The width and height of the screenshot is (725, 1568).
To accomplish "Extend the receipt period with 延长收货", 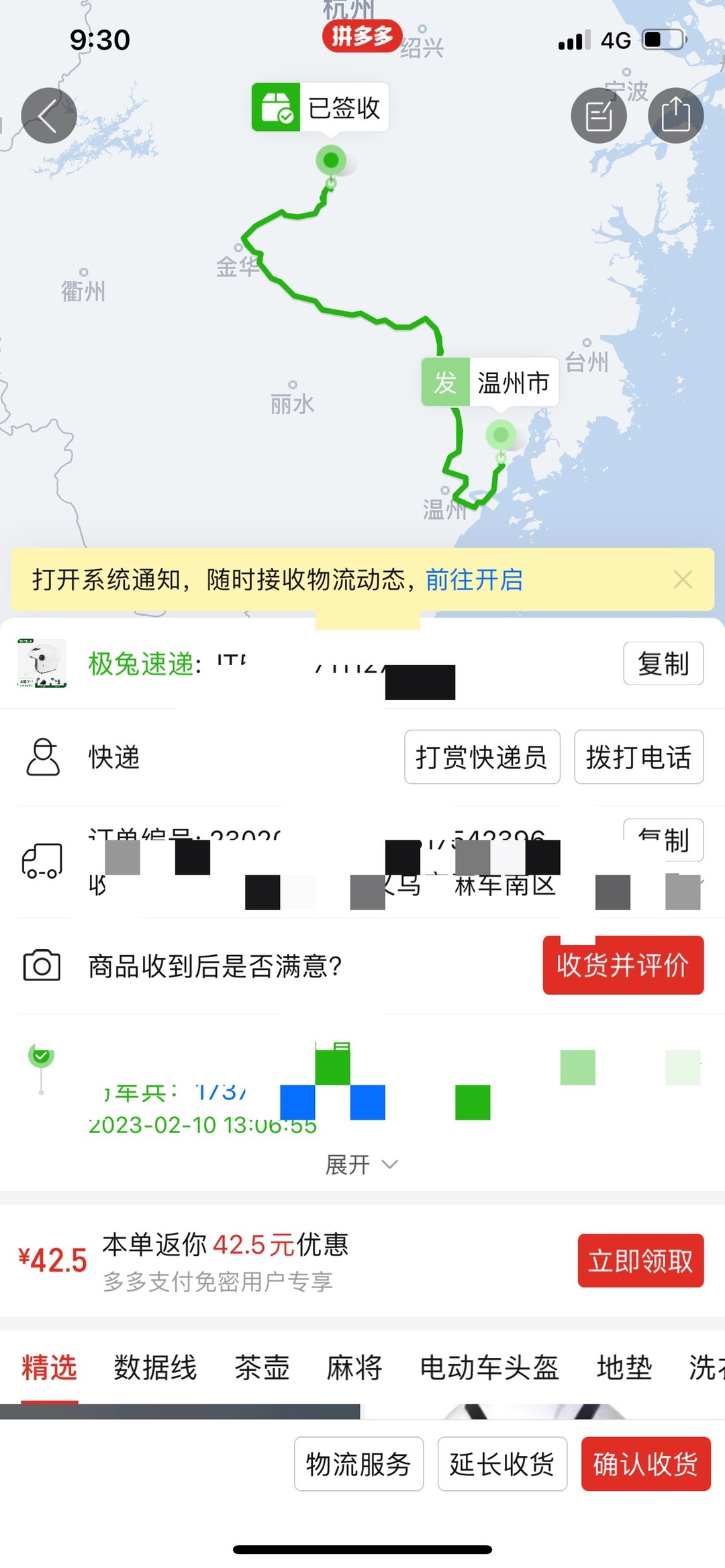I will 502,1464.
